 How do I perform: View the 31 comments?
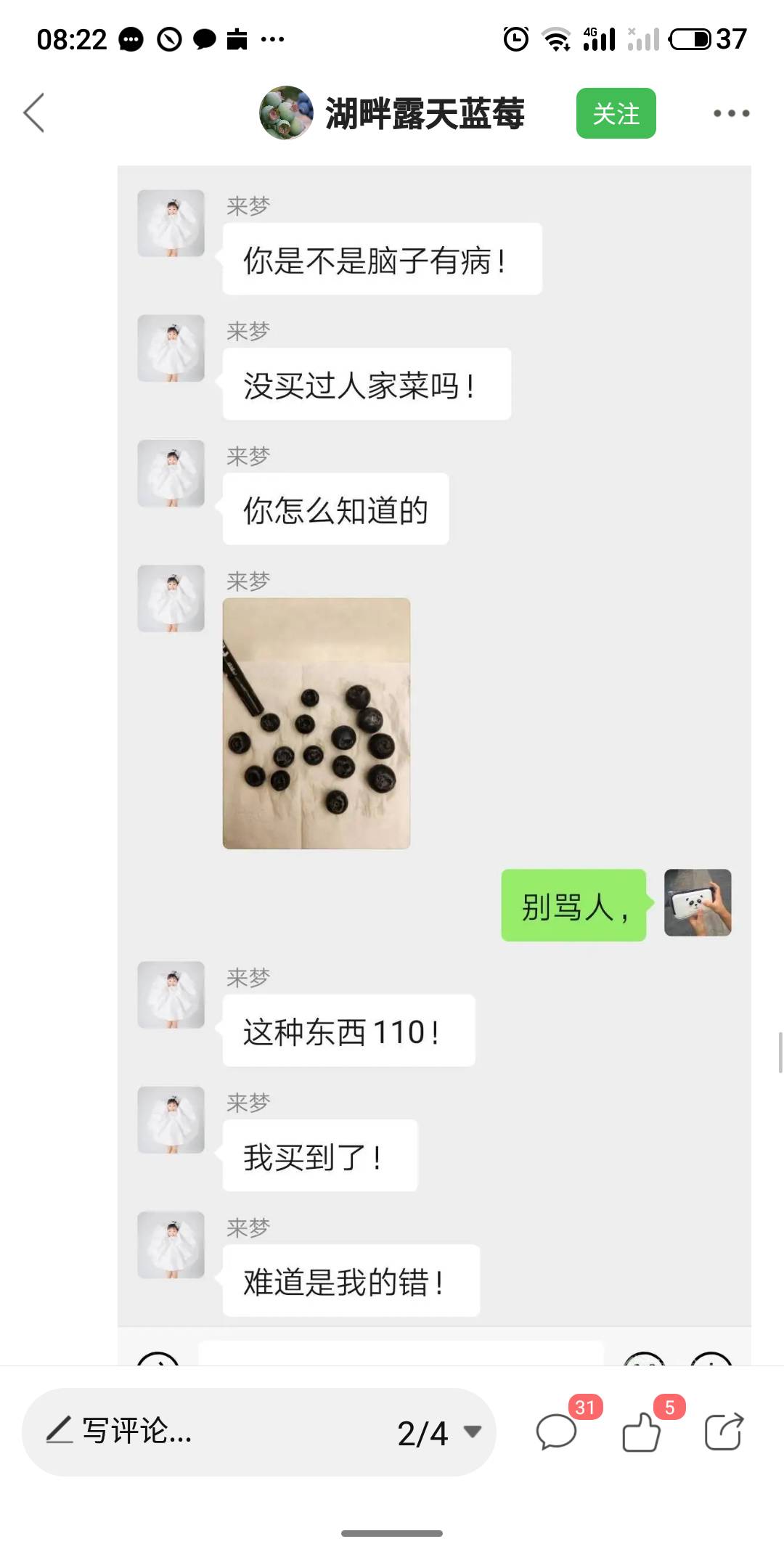(558, 1432)
